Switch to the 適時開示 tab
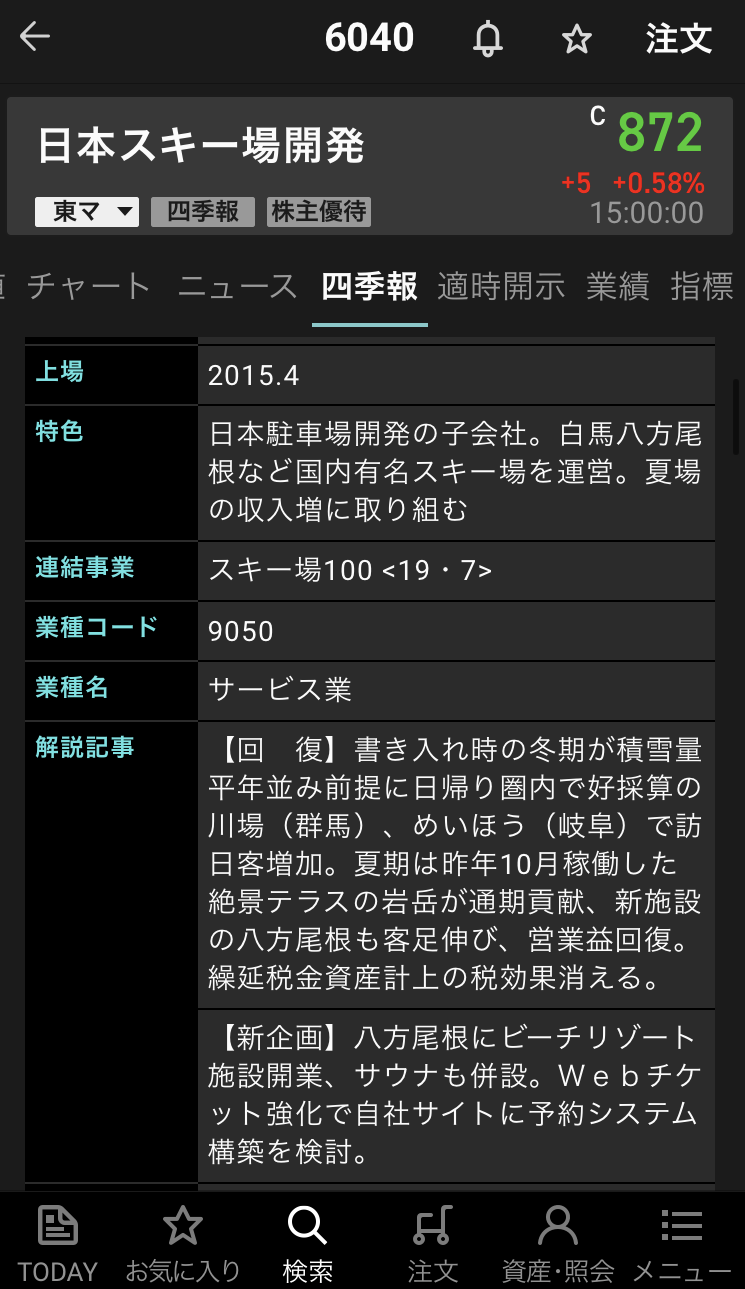 coord(501,287)
